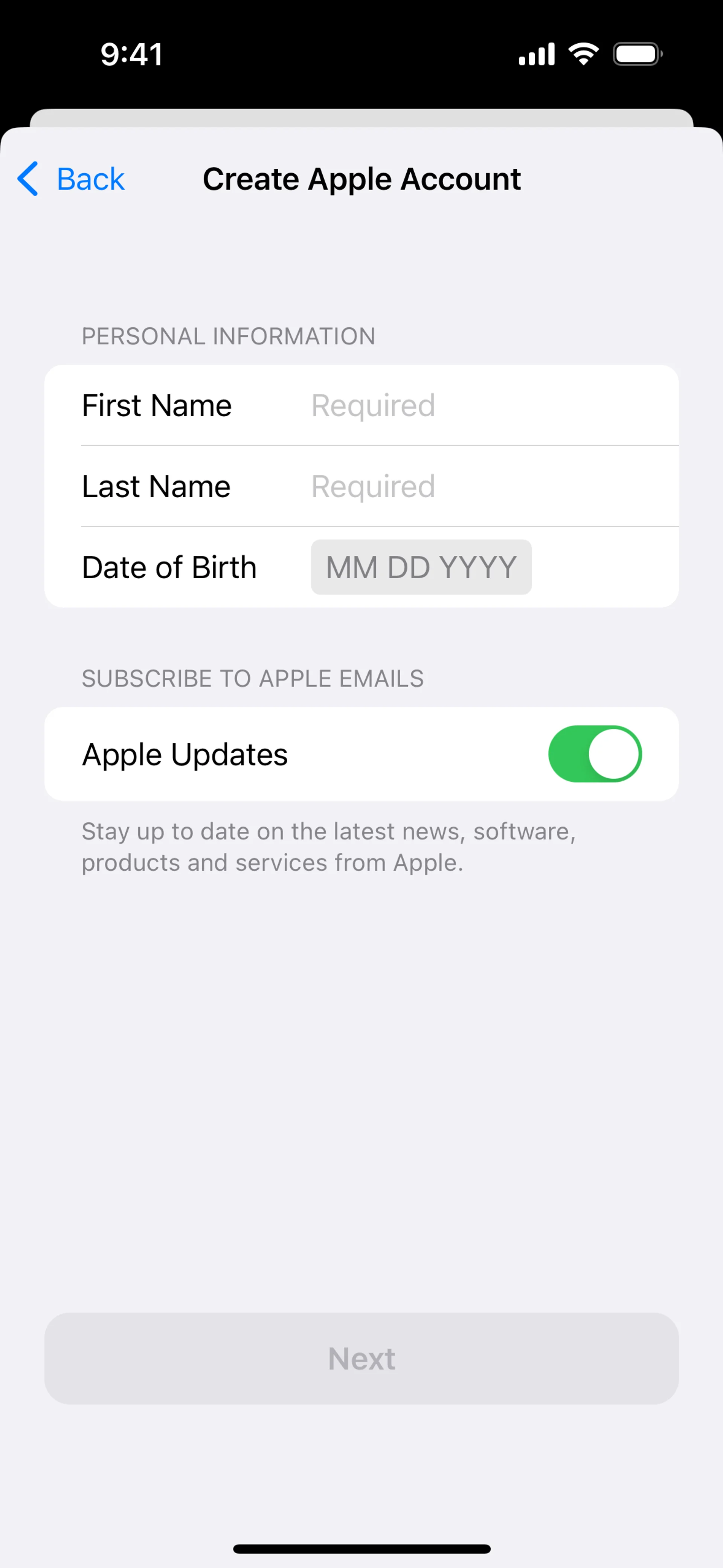Image resolution: width=723 pixels, height=1568 pixels.
Task: Turn off Apple Updates emails
Action: click(595, 753)
